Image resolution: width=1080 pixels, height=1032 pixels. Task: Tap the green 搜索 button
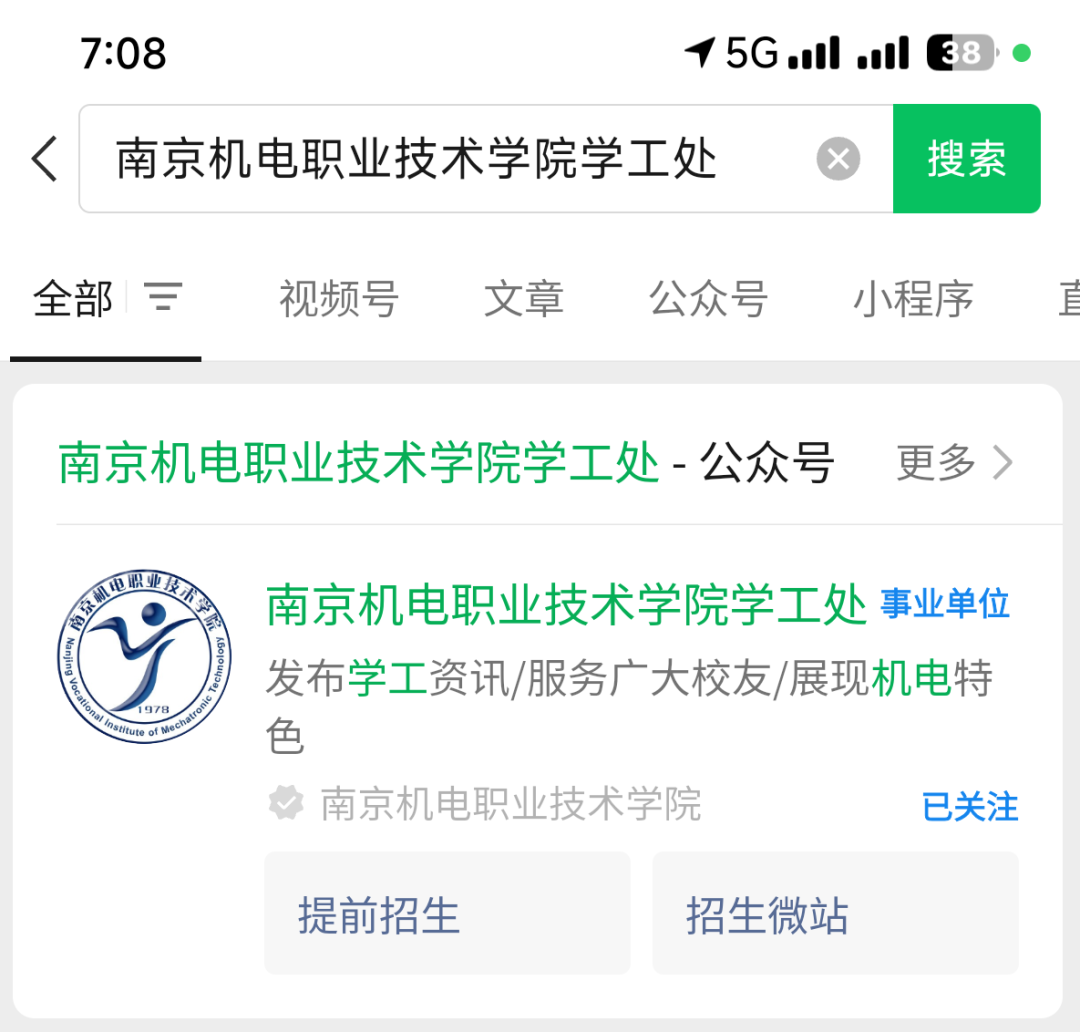pos(966,159)
